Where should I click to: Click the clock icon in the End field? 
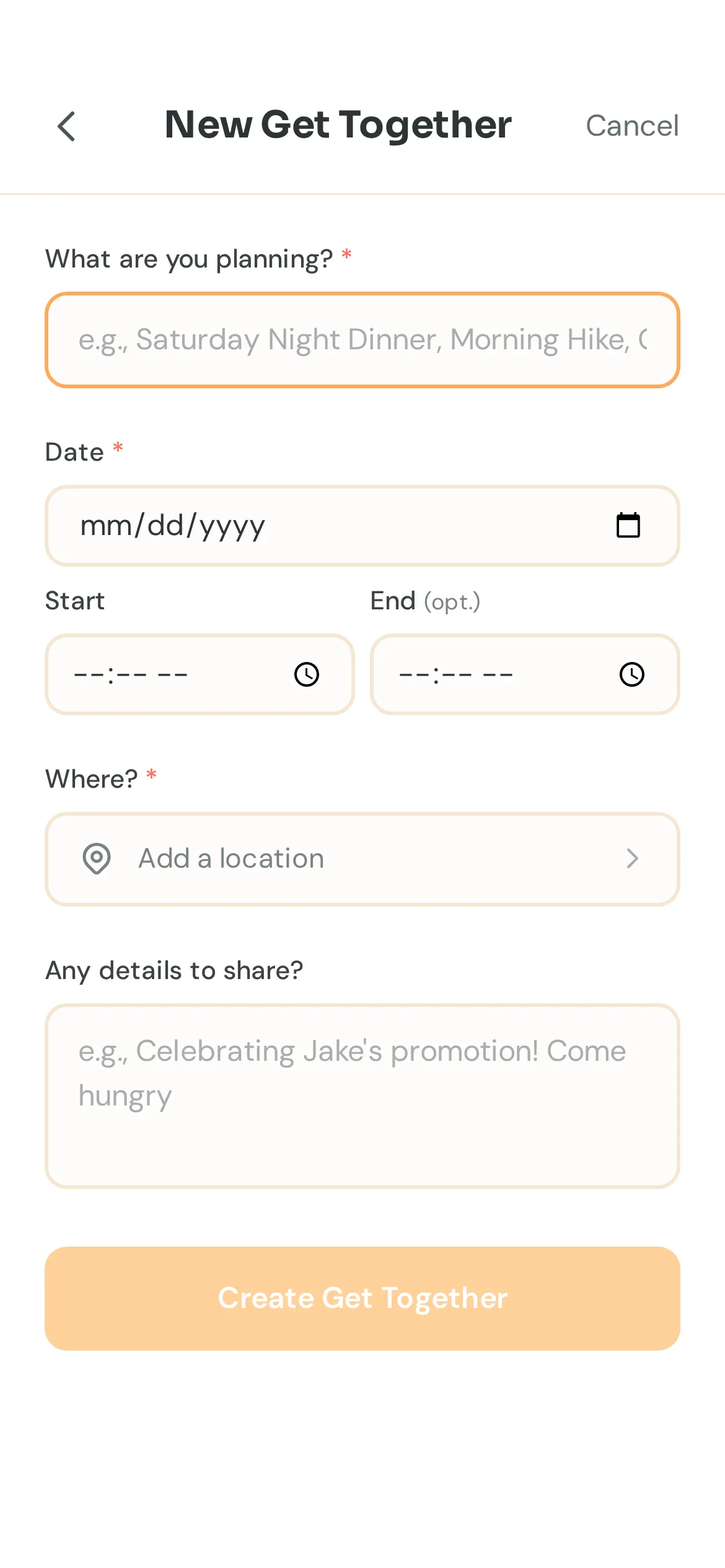click(631, 674)
